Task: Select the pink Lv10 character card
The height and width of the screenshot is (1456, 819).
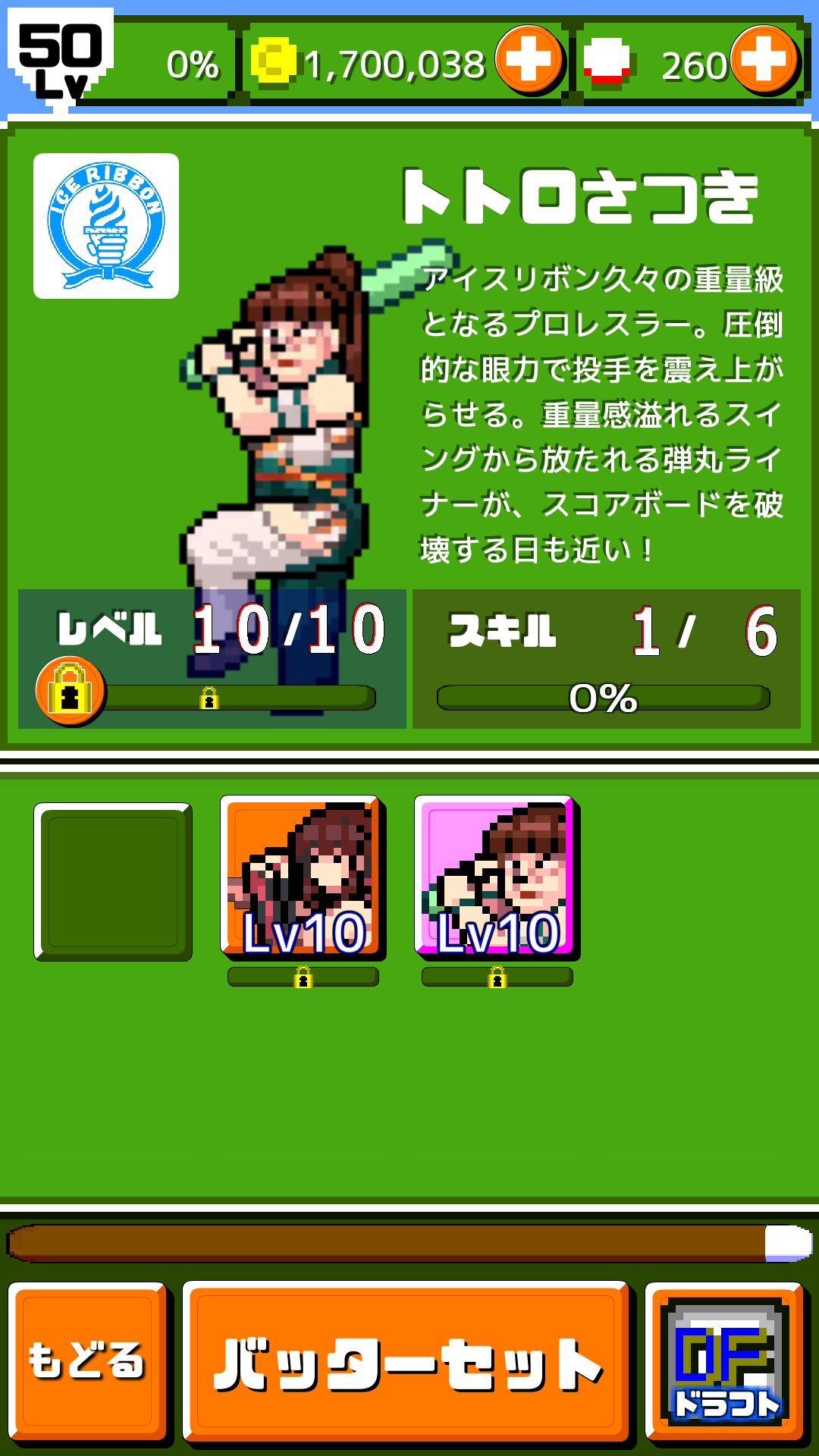Action: pos(496,877)
